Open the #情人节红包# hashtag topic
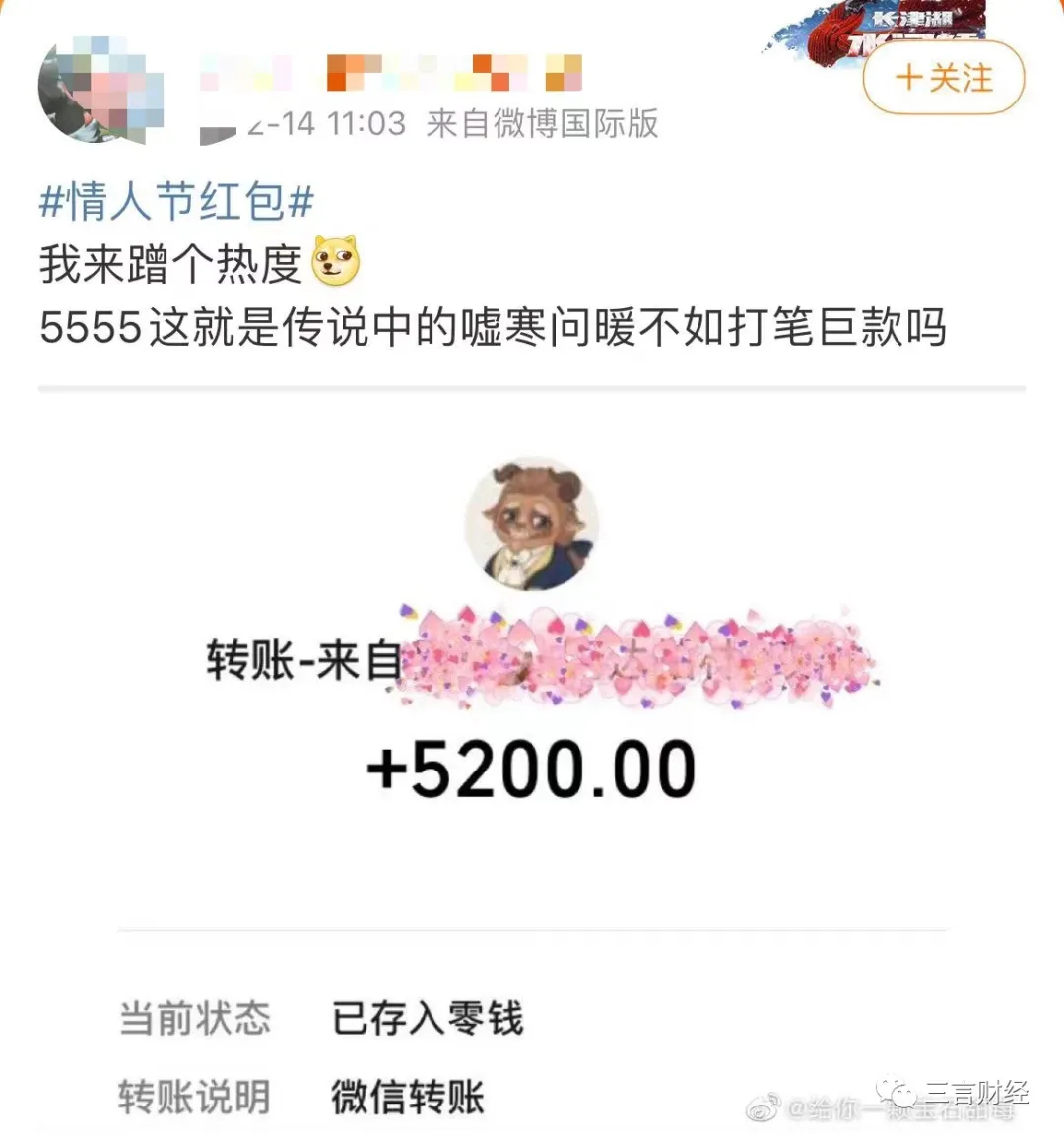 [x=176, y=202]
